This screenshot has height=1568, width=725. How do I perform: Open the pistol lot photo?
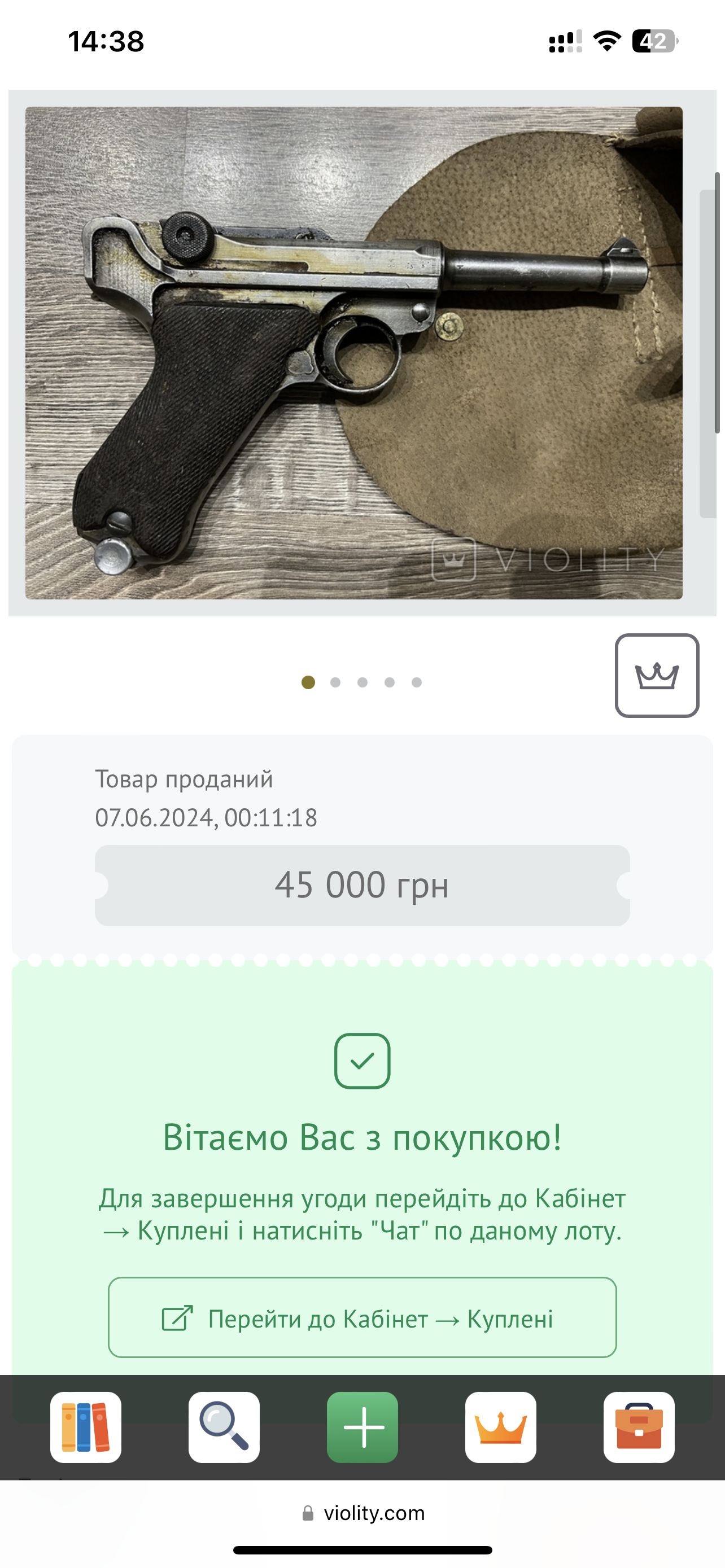pyautogui.click(x=353, y=352)
